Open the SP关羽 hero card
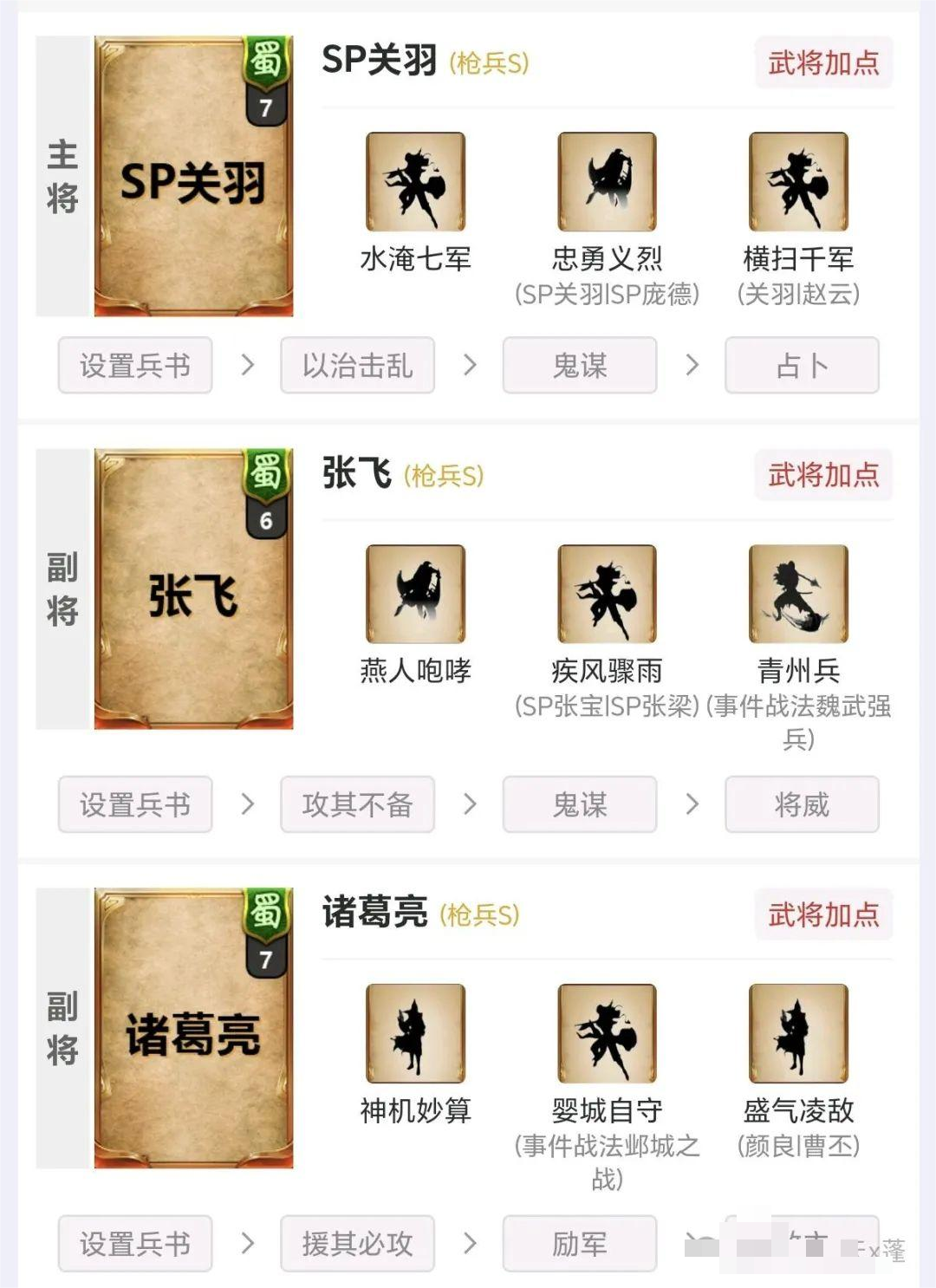Screen dimensions: 936x1288 click(193, 176)
